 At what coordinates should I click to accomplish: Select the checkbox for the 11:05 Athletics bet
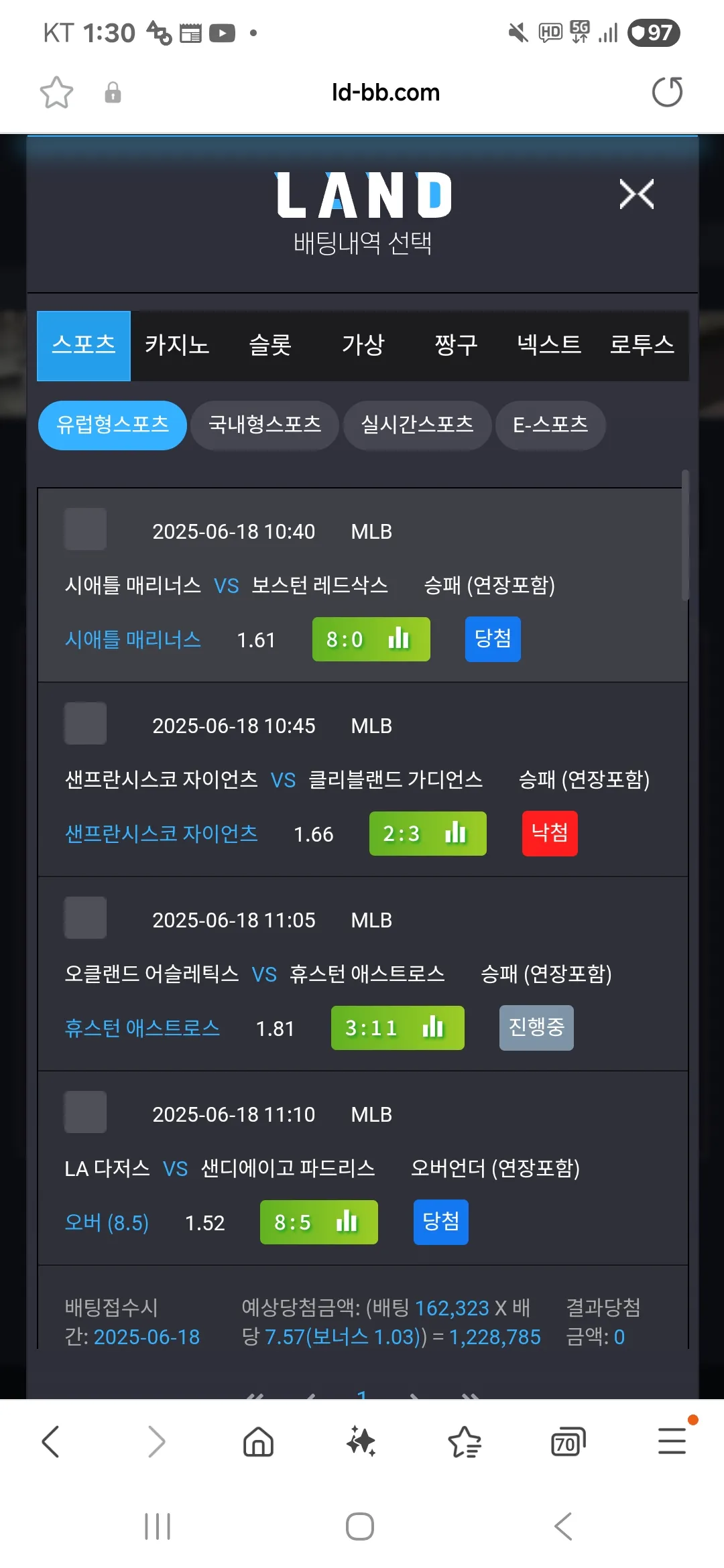click(x=85, y=918)
